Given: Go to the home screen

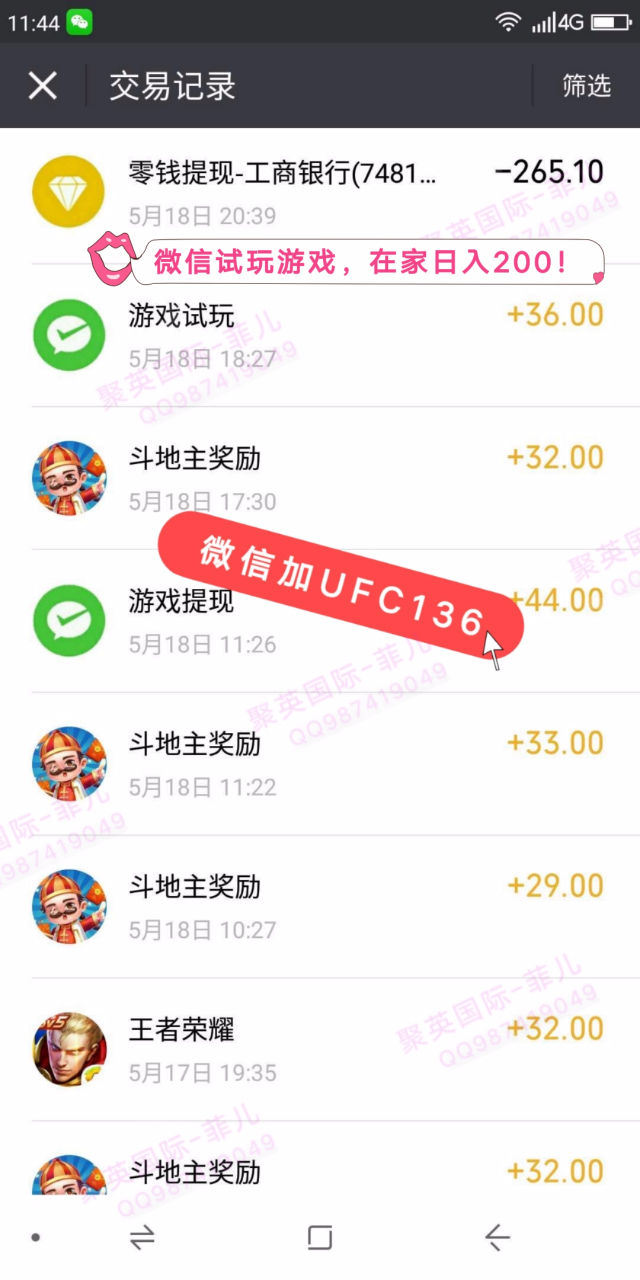Looking at the screenshot, I should tap(319, 1238).
